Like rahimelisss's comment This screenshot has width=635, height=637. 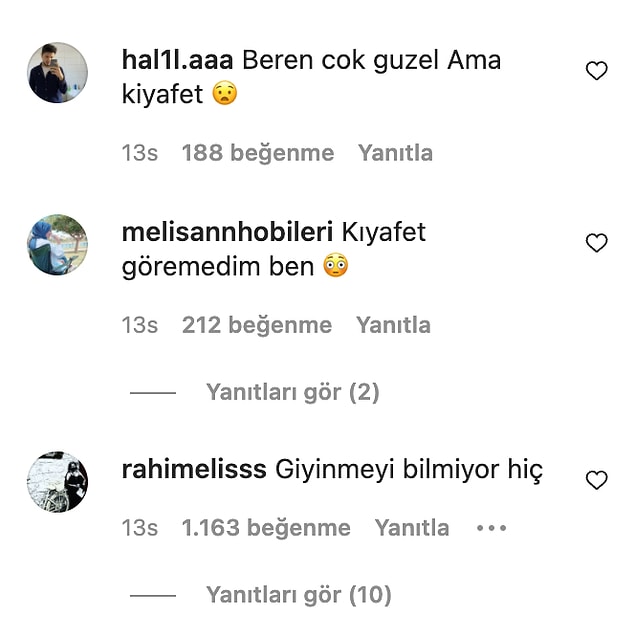(x=596, y=481)
